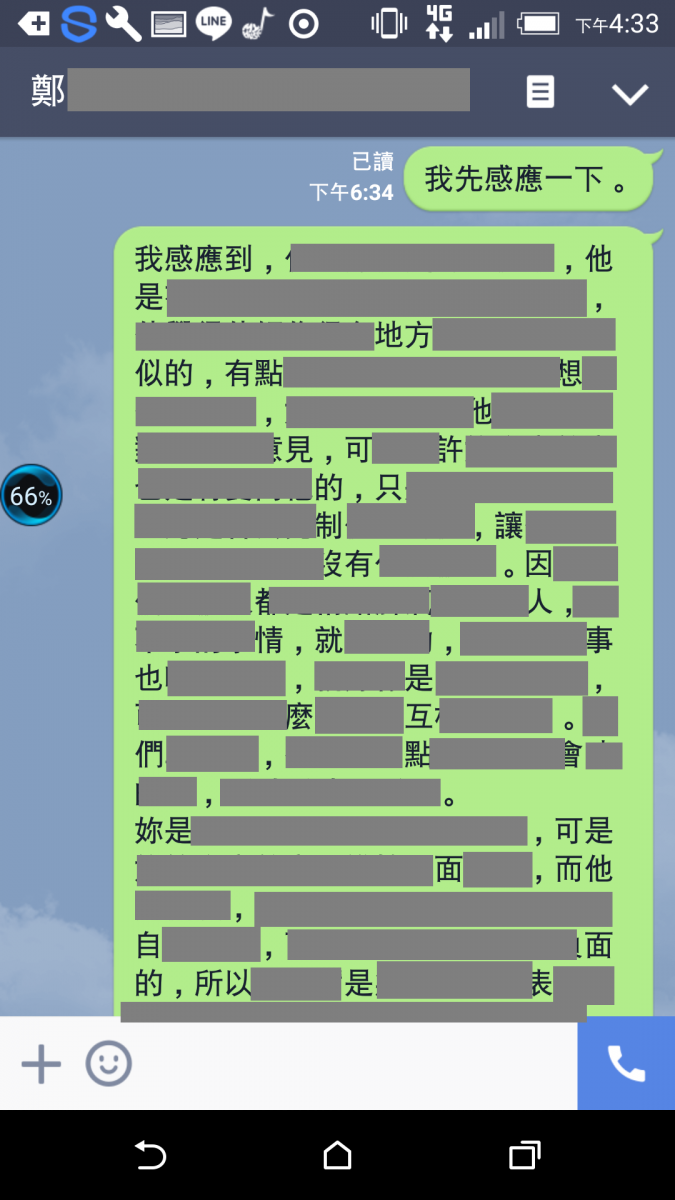675x1200 pixels.
Task: Start a voice call with phone button
Action: pyautogui.click(x=626, y=1064)
